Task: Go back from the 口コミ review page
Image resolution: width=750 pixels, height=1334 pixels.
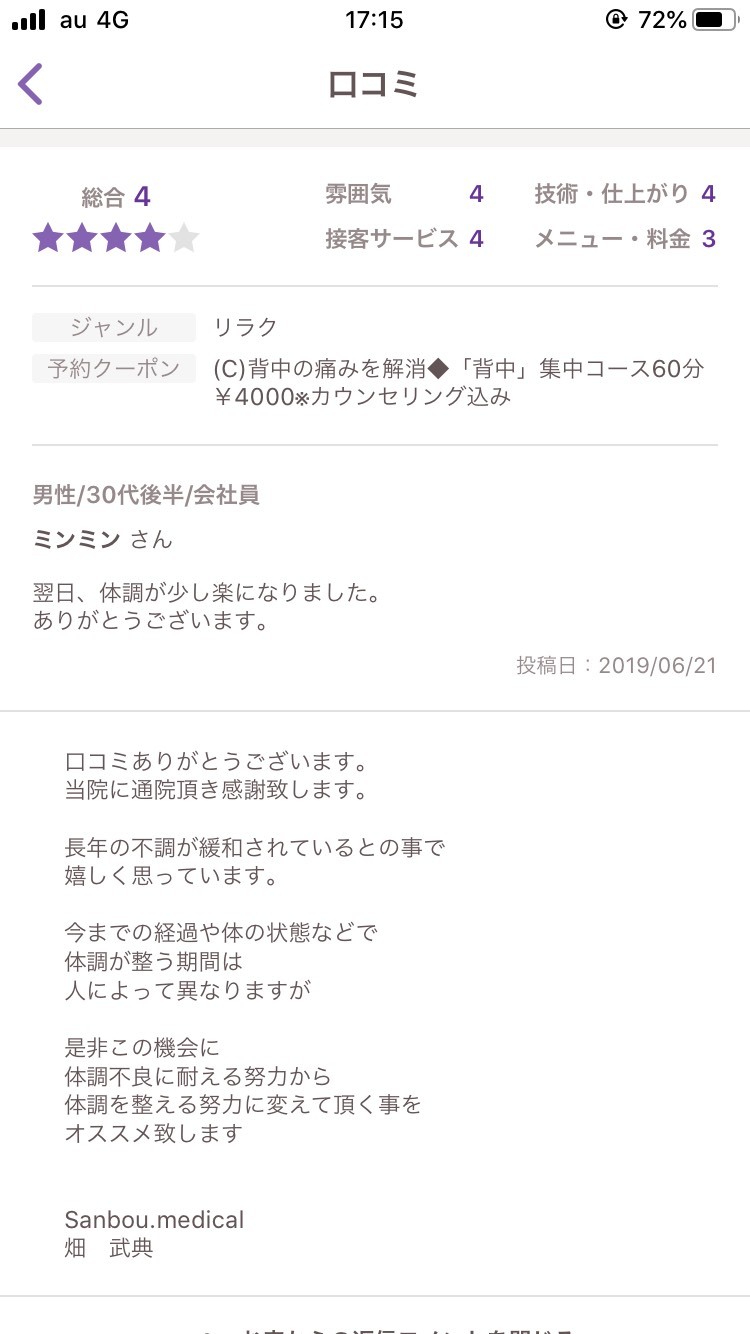Action: [x=31, y=84]
